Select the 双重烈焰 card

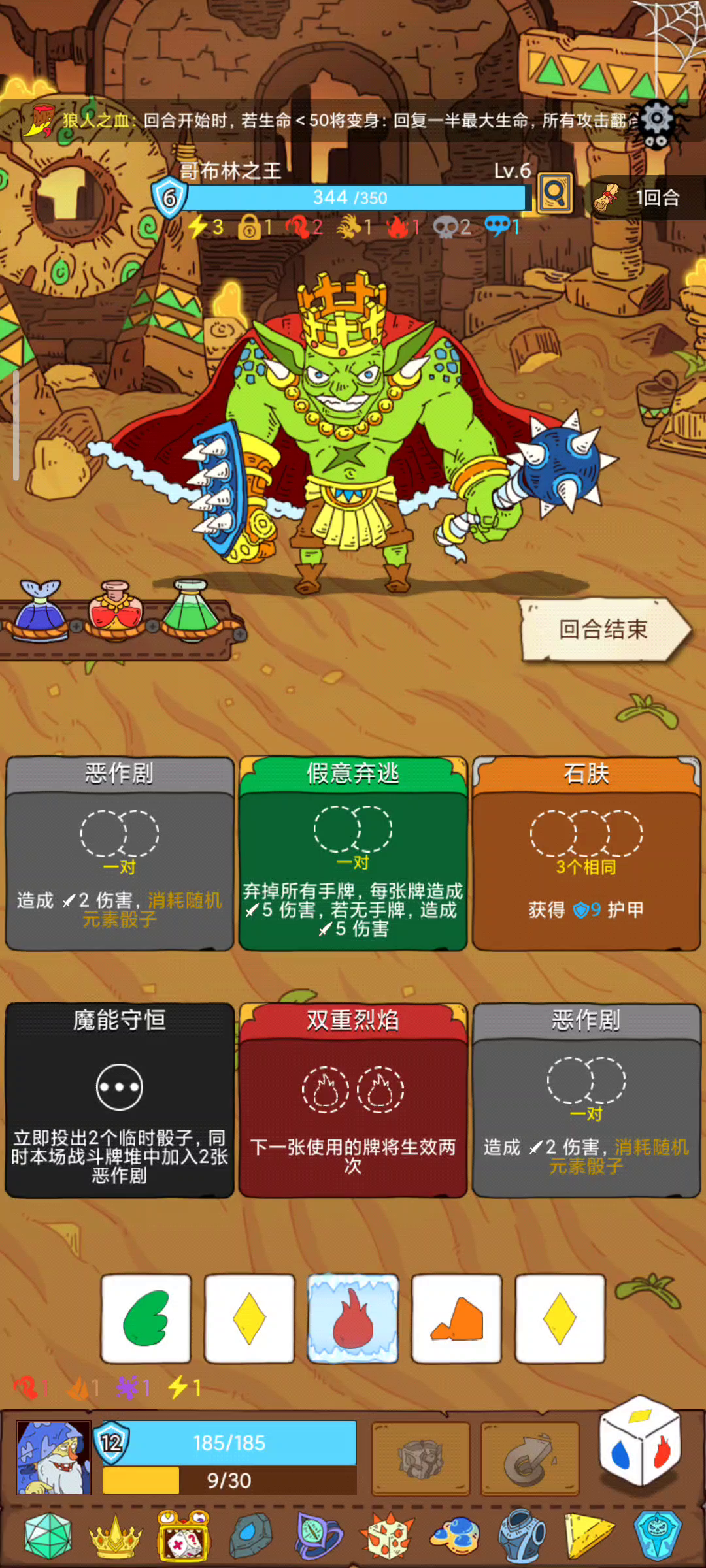coord(353,1100)
